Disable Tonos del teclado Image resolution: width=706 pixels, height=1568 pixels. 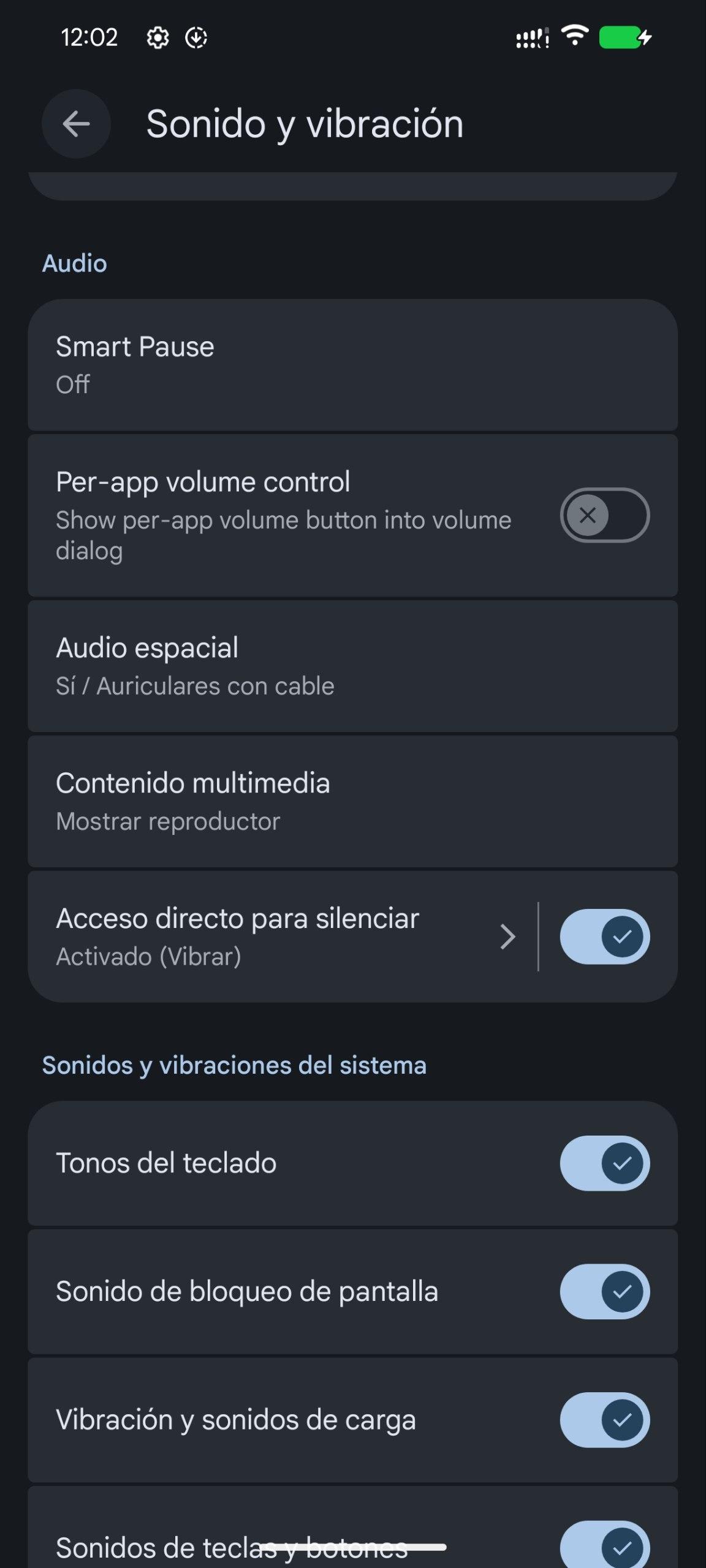(x=604, y=1163)
